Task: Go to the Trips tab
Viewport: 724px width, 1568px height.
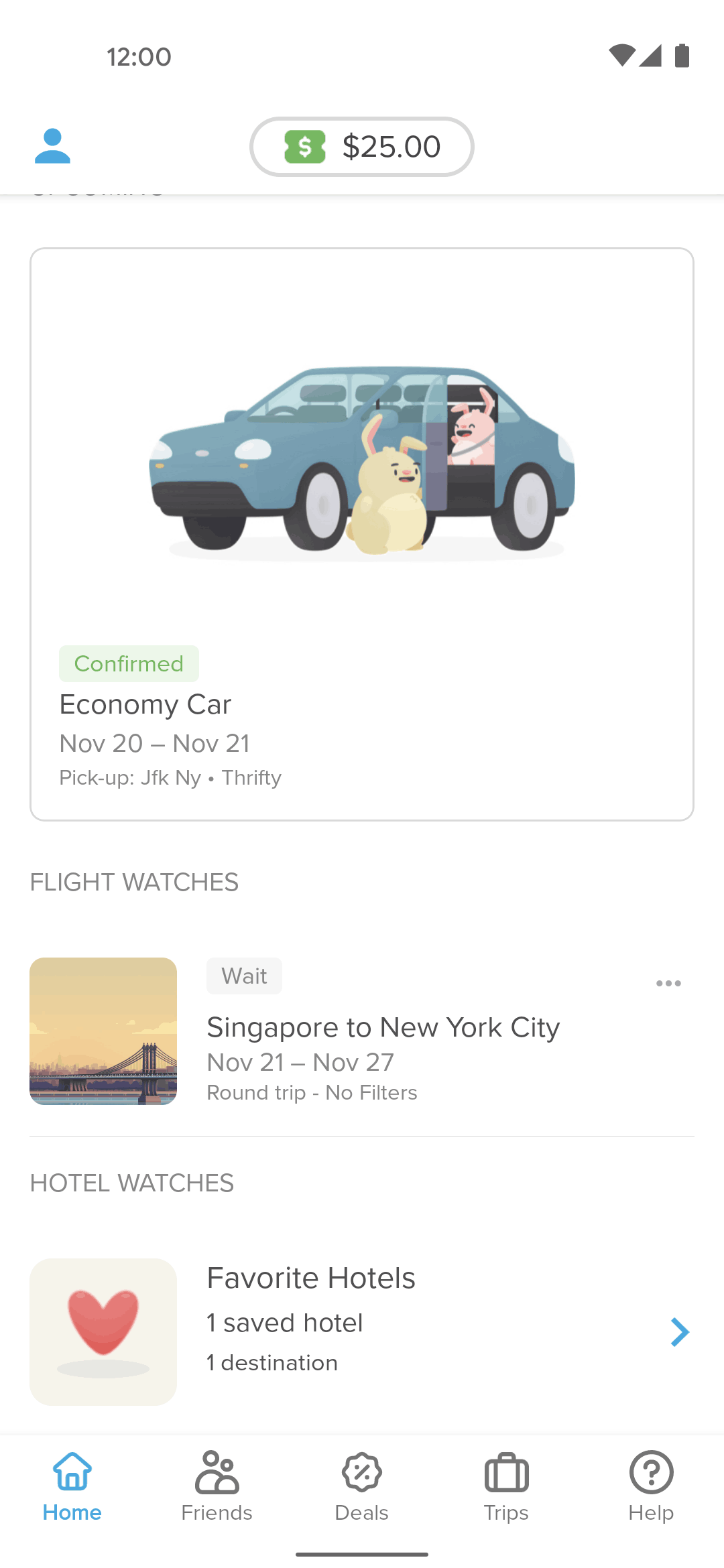Action: click(507, 1486)
